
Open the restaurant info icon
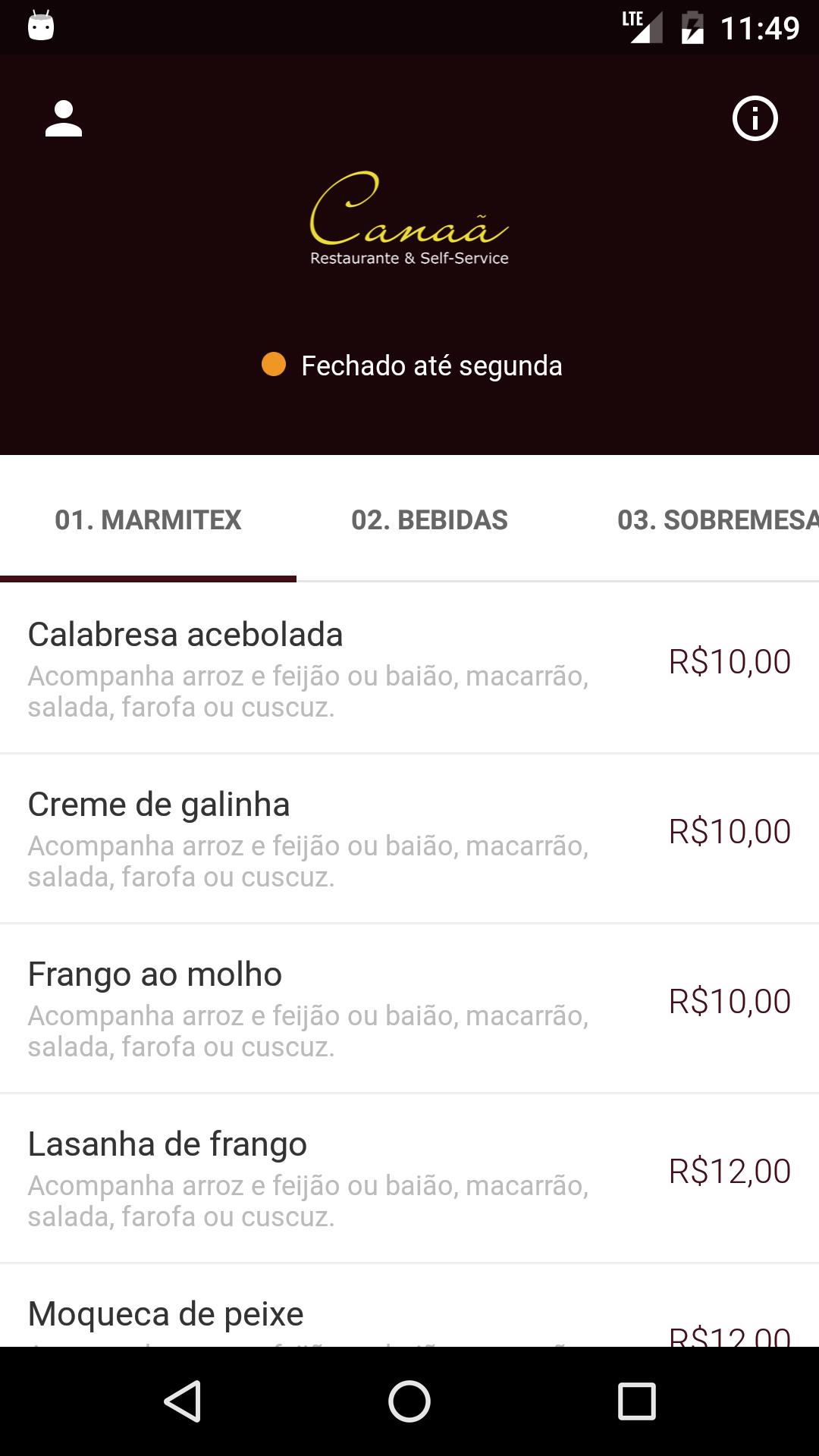click(755, 119)
